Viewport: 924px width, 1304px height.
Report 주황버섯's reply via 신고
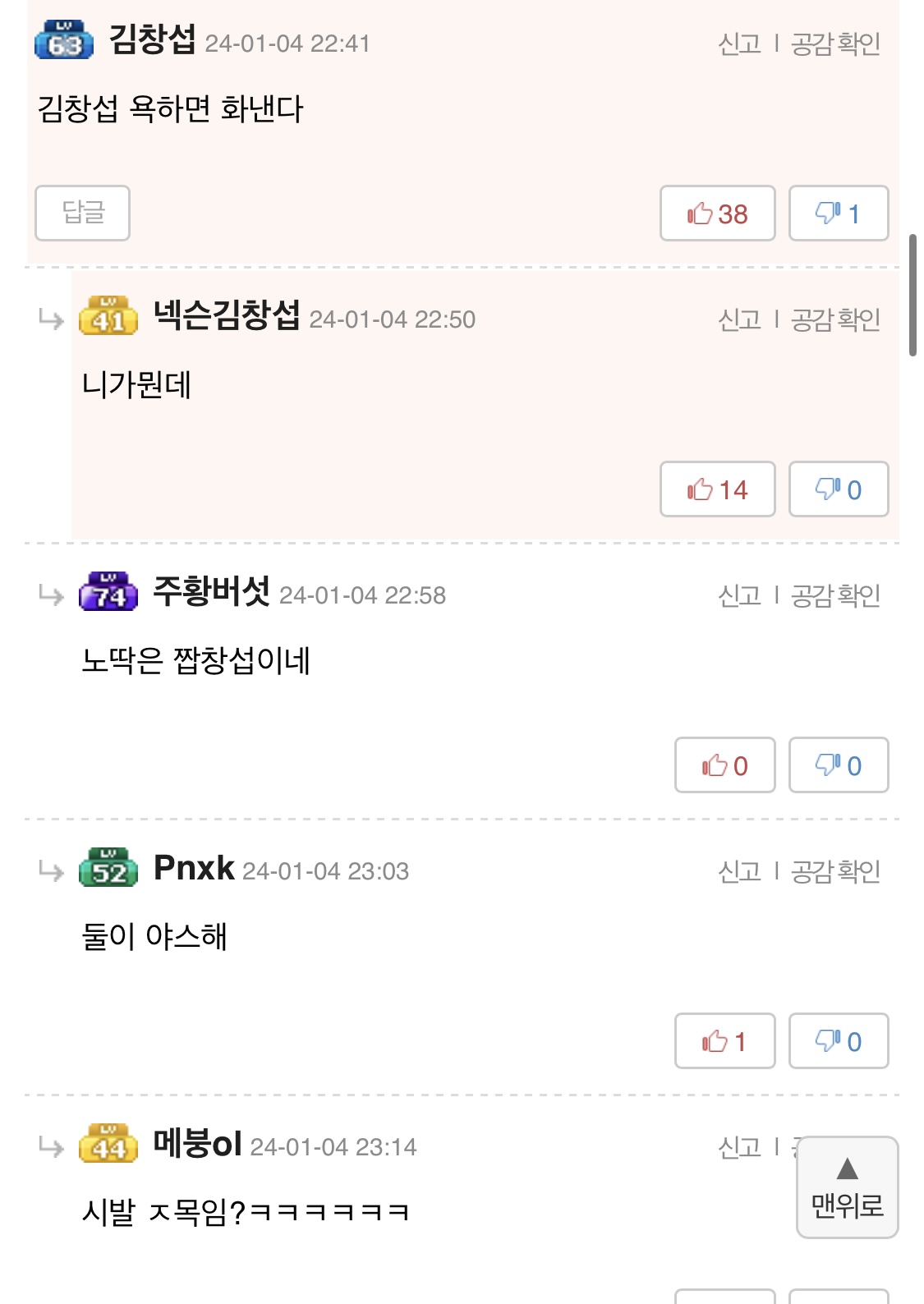[x=739, y=595]
